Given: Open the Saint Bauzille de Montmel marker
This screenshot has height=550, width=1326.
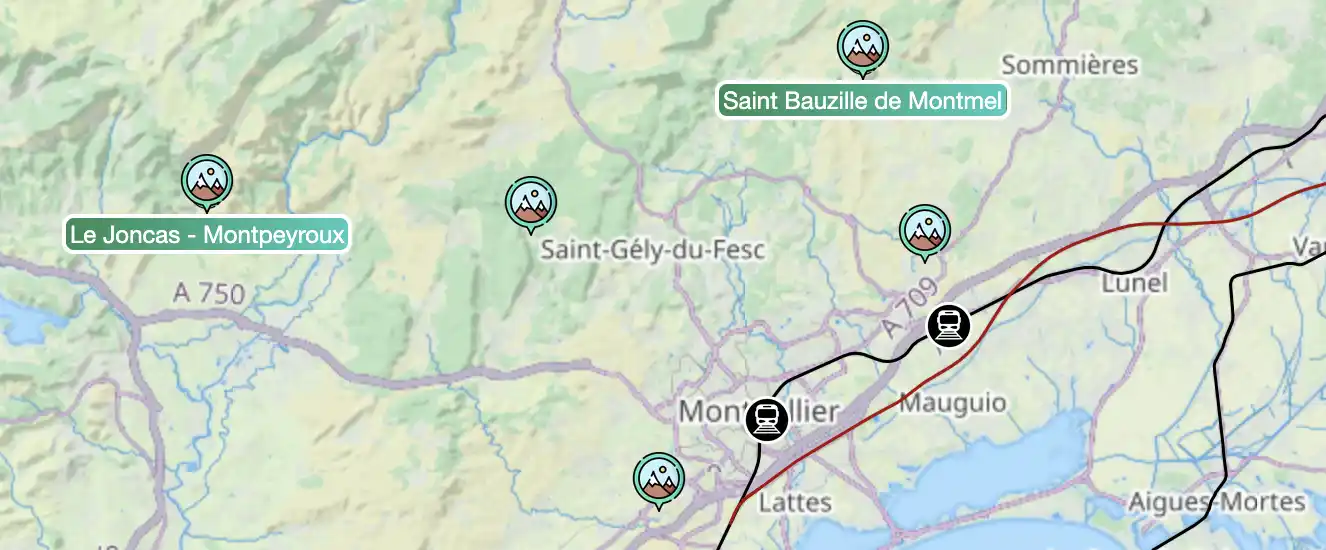Looking at the screenshot, I should (x=862, y=47).
